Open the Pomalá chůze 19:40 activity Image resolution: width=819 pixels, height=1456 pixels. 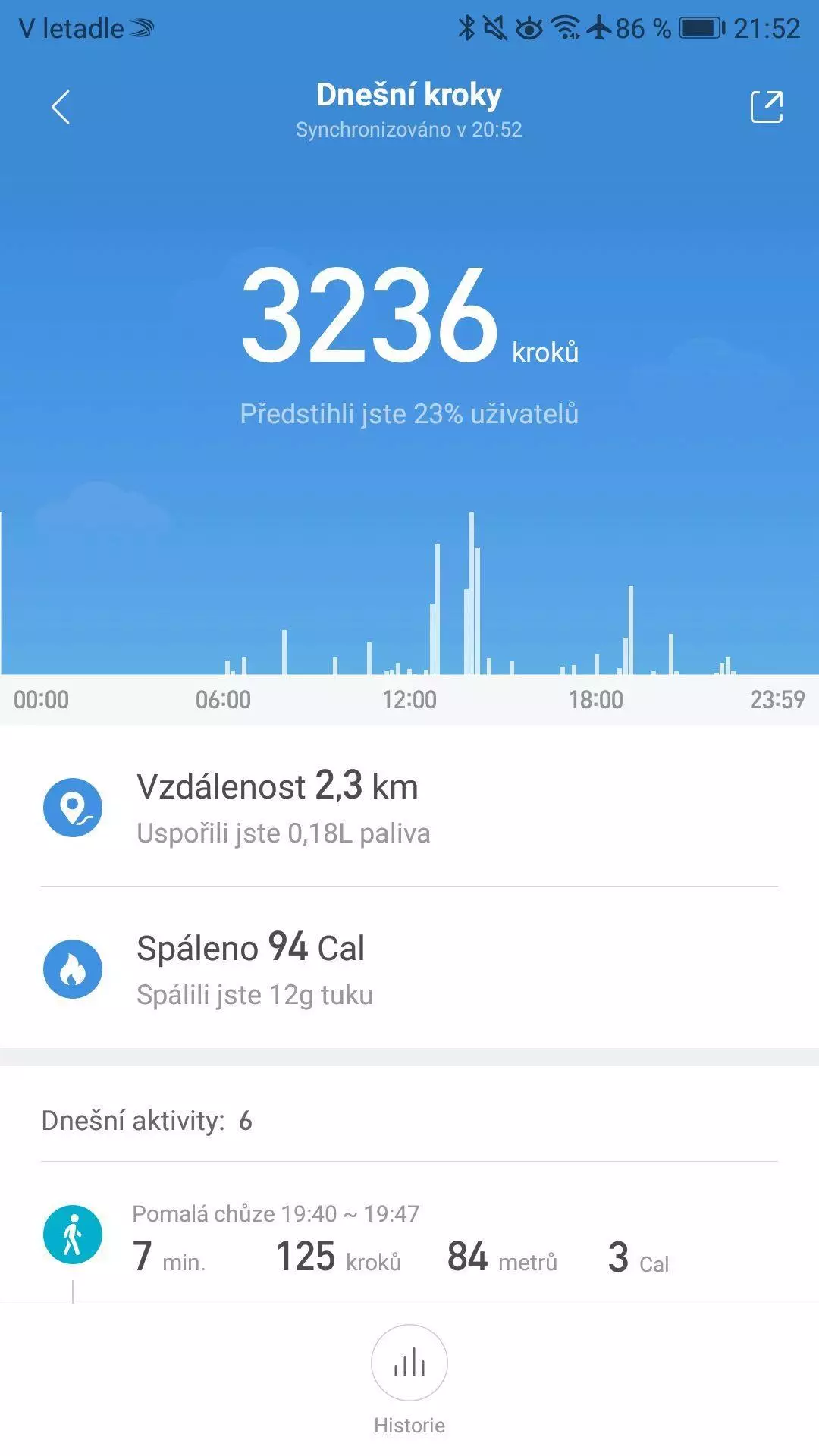409,1237
